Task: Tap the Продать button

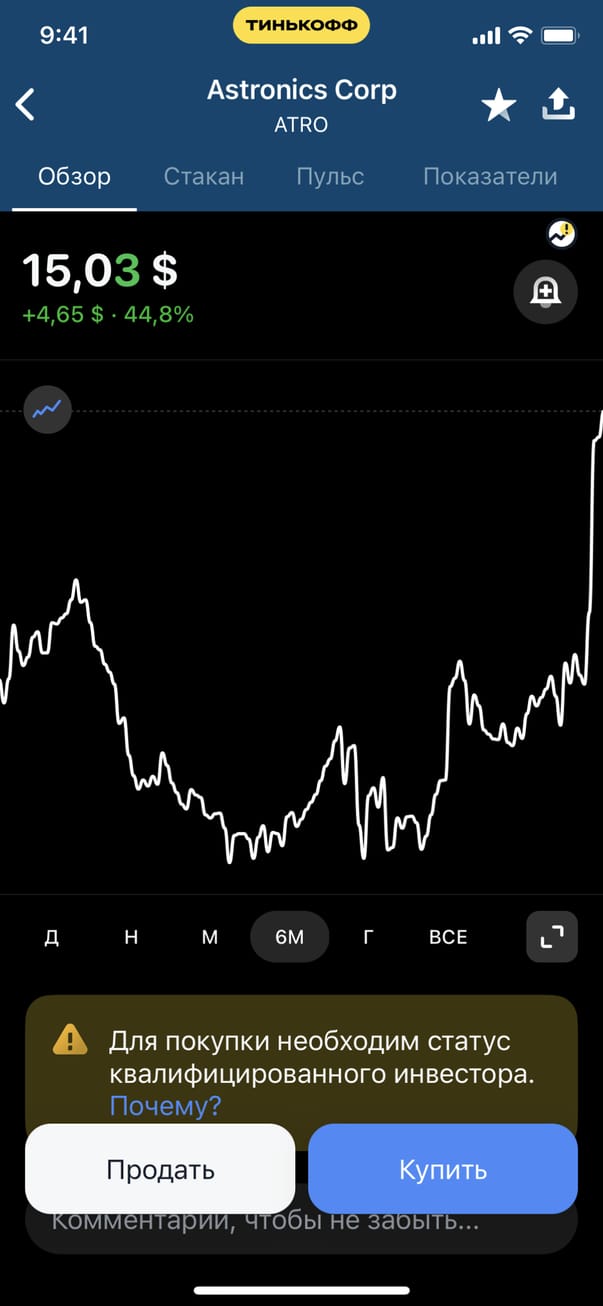Action: [160, 1169]
